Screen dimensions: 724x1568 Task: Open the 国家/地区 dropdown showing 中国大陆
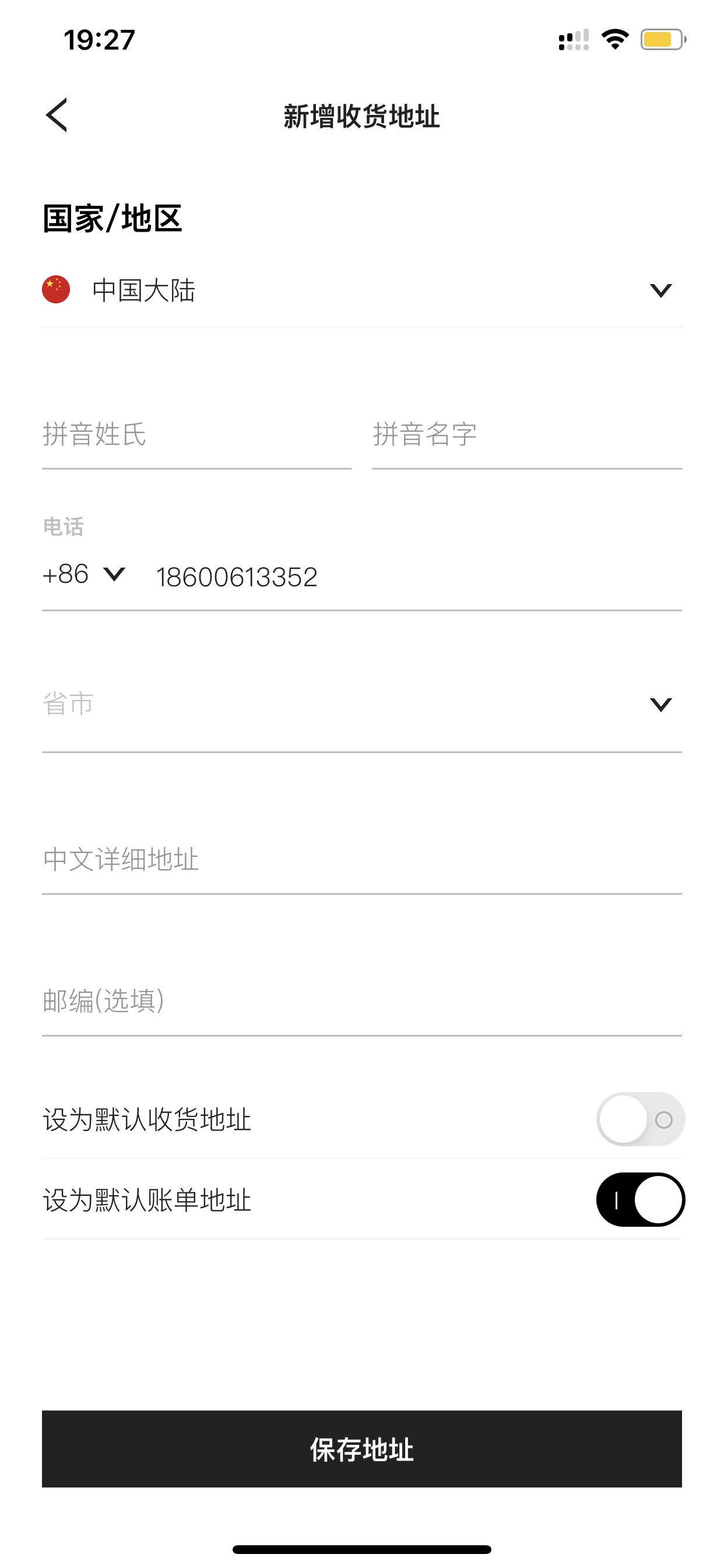(362, 290)
